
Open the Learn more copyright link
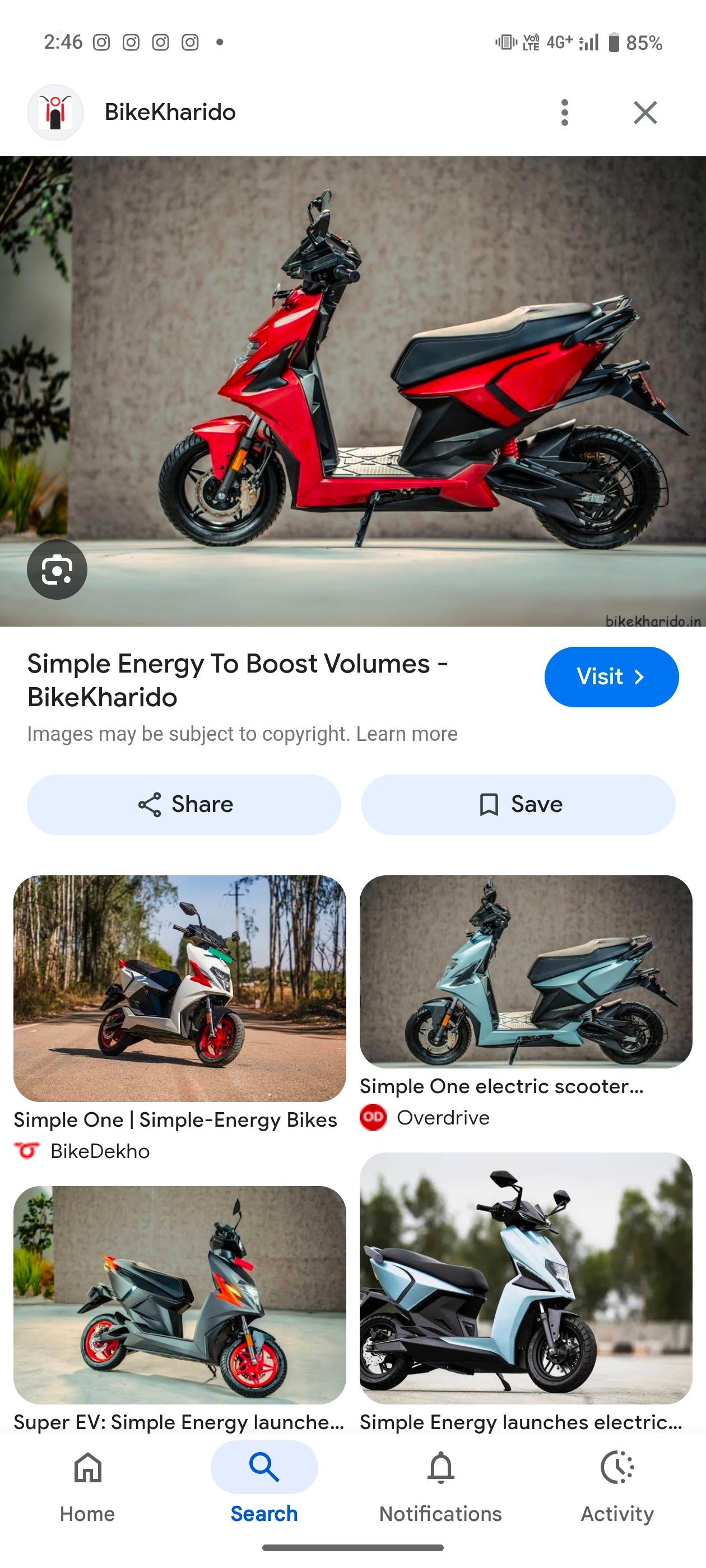point(406,734)
